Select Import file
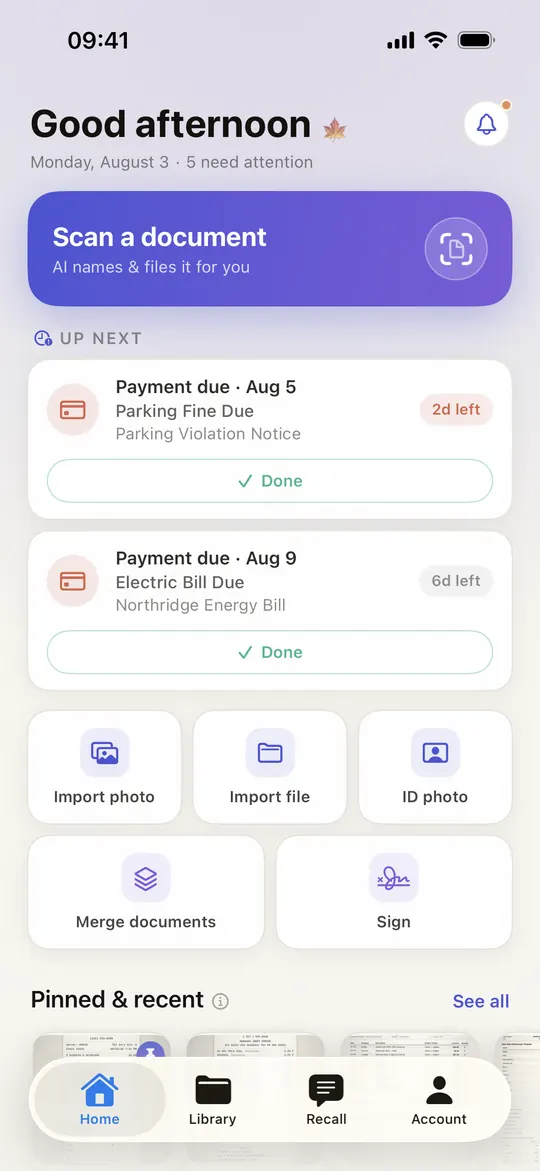 (x=270, y=767)
